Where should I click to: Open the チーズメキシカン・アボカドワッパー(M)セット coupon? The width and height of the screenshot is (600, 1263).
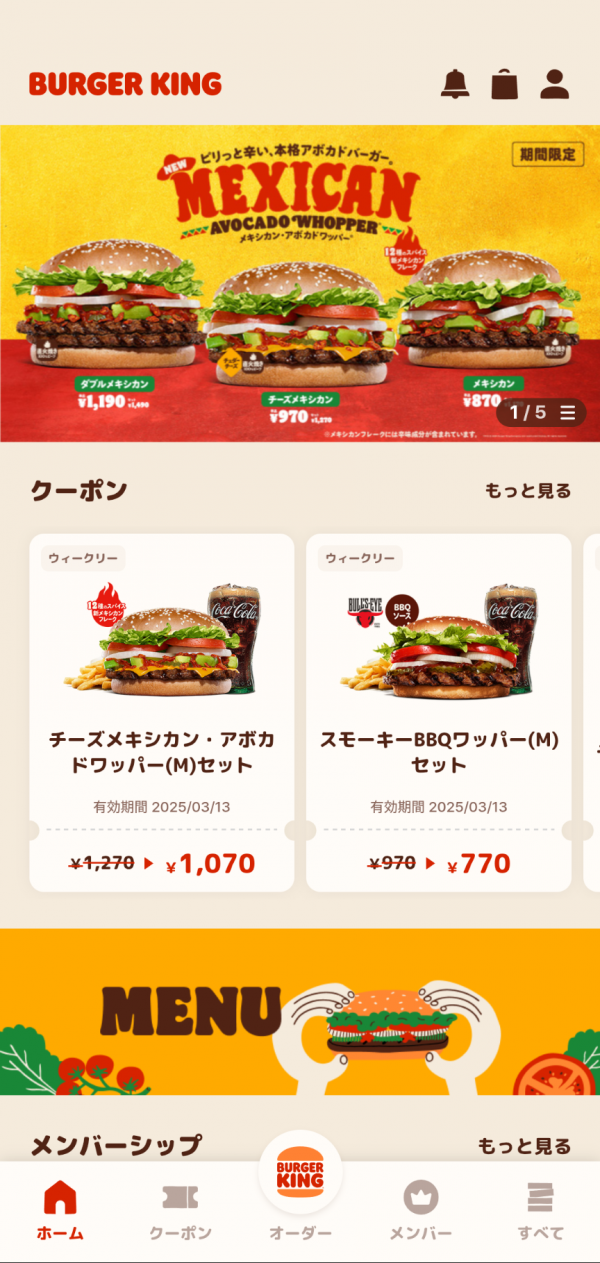pyautogui.click(x=162, y=712)
